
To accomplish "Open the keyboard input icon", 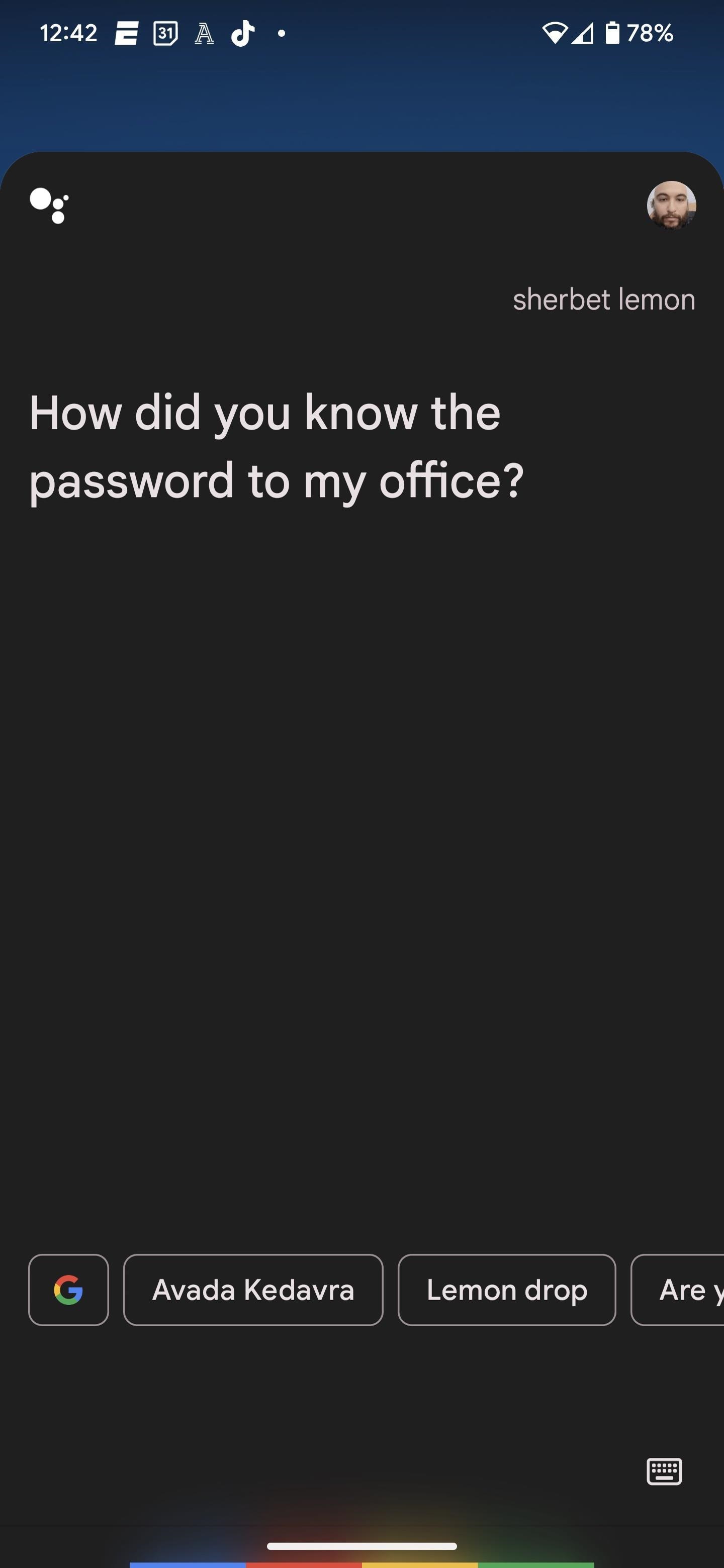I will tap(664, 1471).
